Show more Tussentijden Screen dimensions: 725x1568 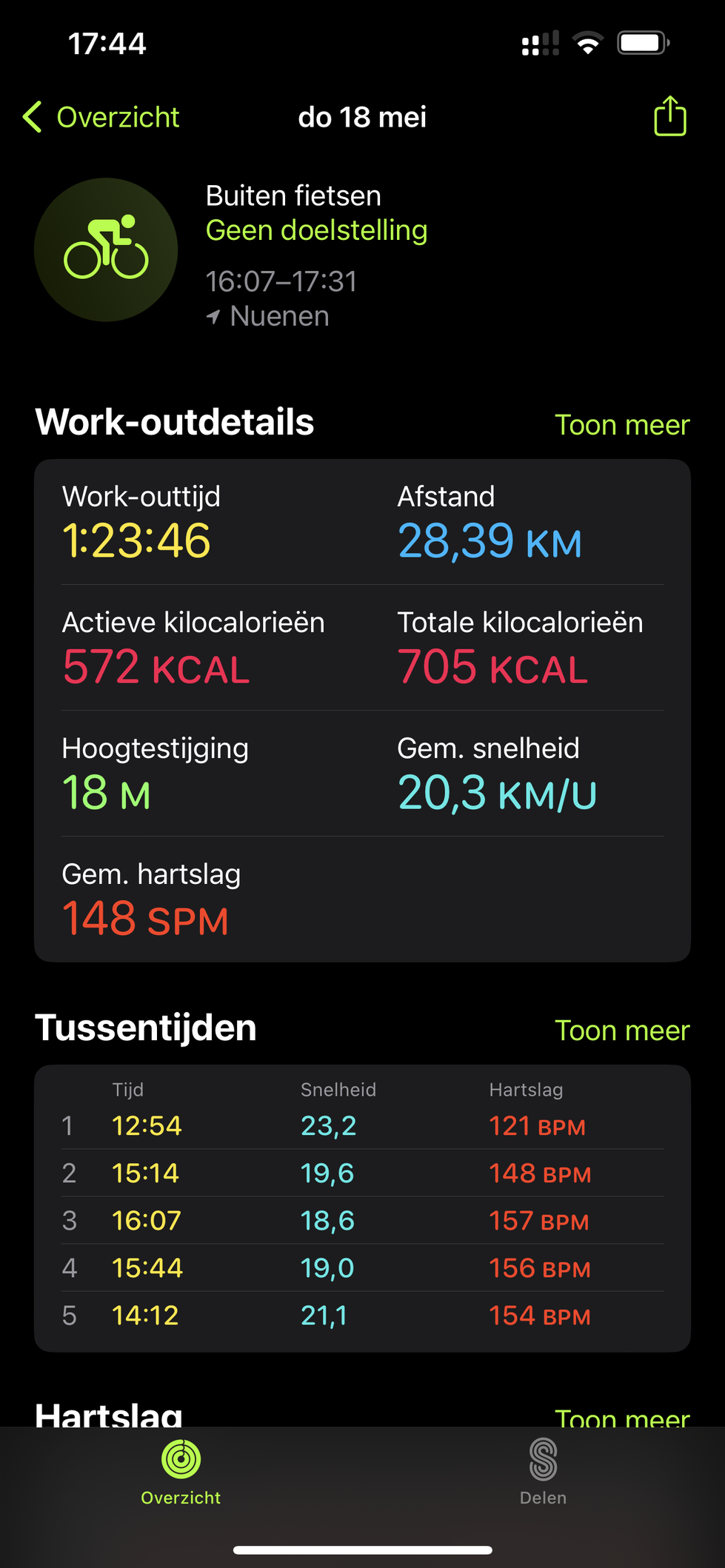tap(622, 1031)
